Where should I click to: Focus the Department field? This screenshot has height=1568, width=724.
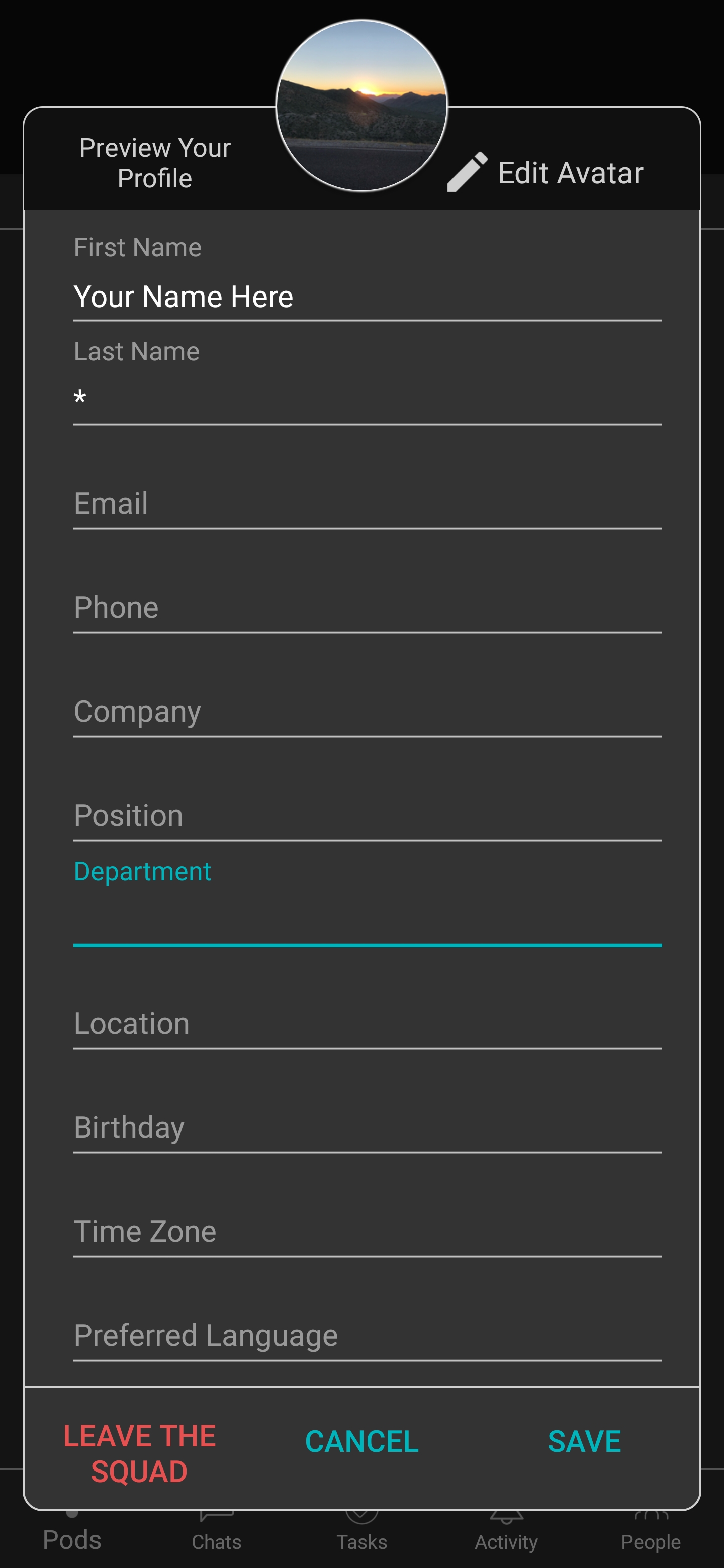[x=367, y=919]
